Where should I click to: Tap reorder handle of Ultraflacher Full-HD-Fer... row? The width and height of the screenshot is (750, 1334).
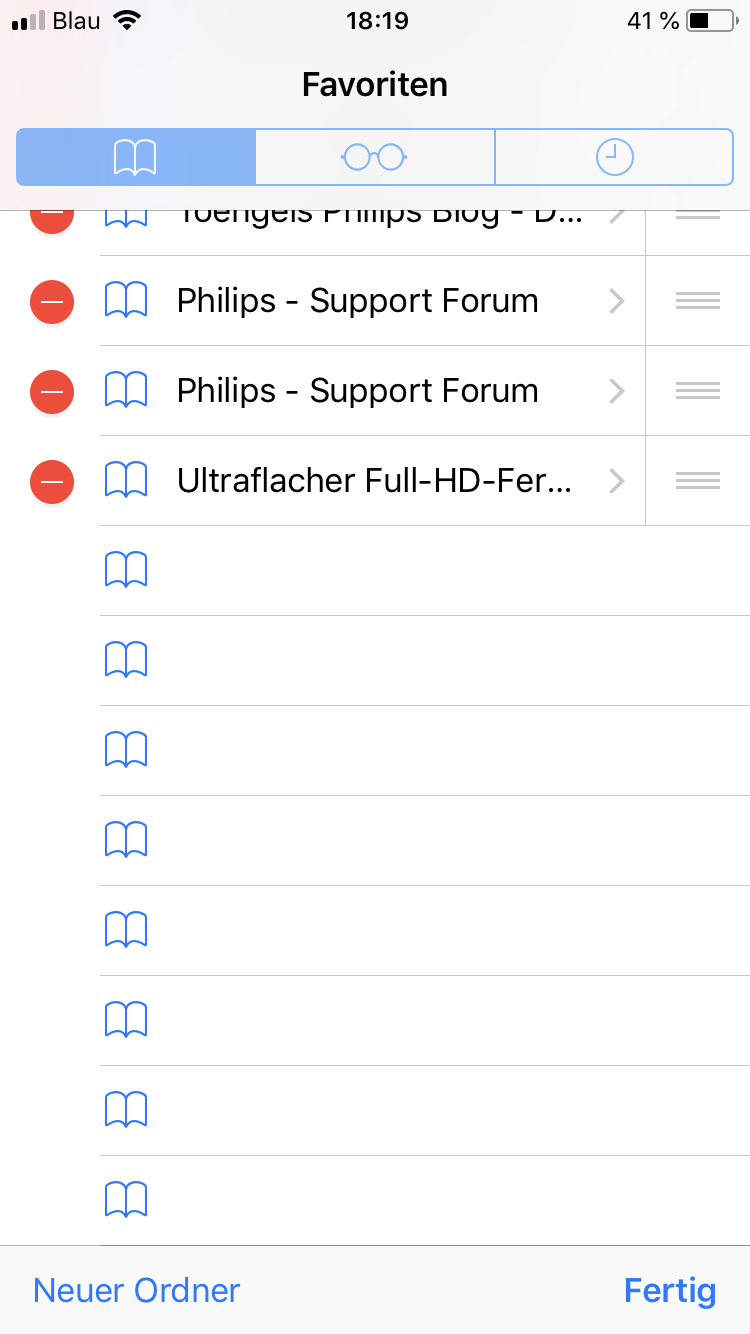coord(697,481)
